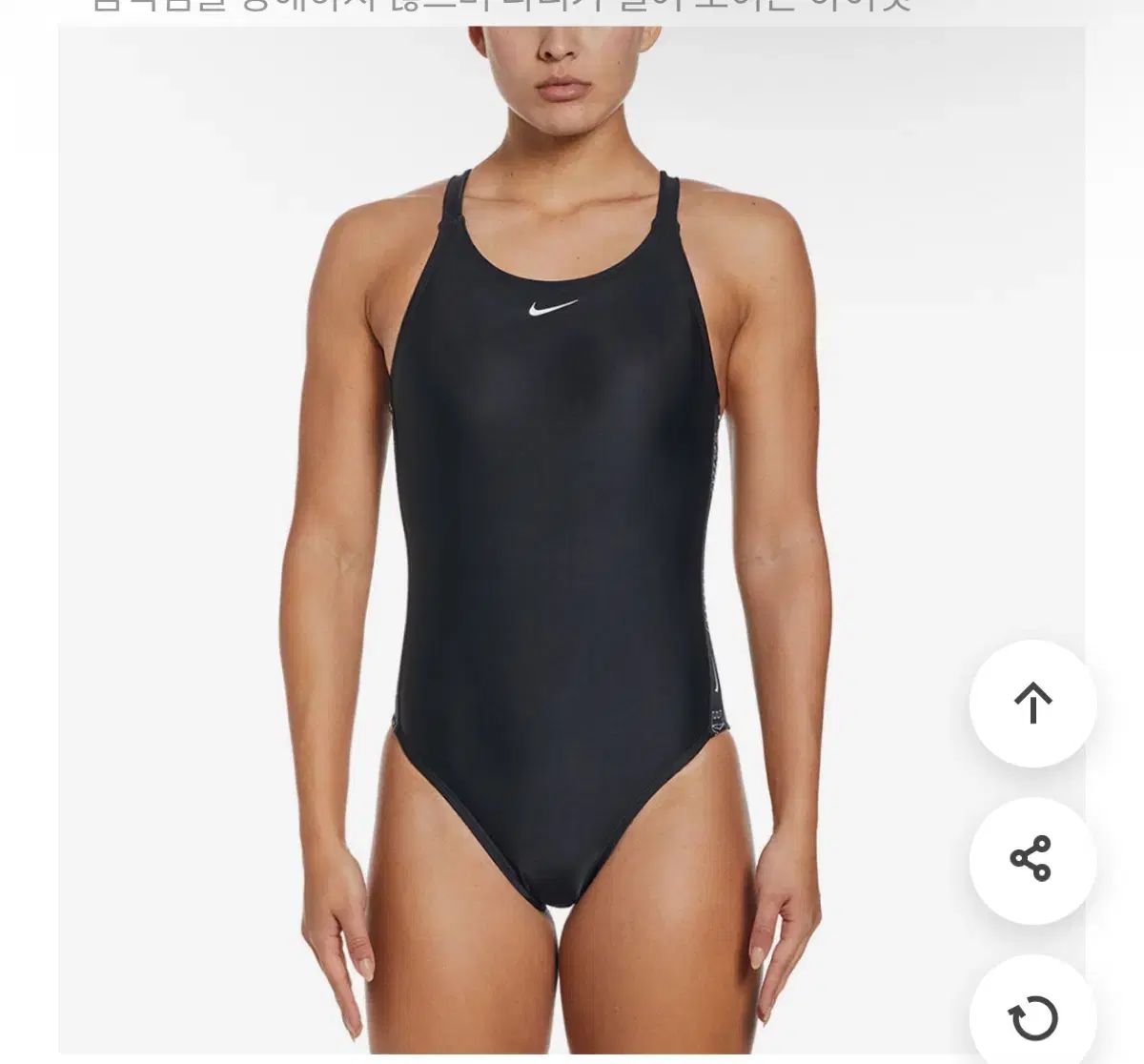Tap the scroll-to-top arrow button
The width and height of the screenshot is (1144, 1064).
[x=1032, y=704]
